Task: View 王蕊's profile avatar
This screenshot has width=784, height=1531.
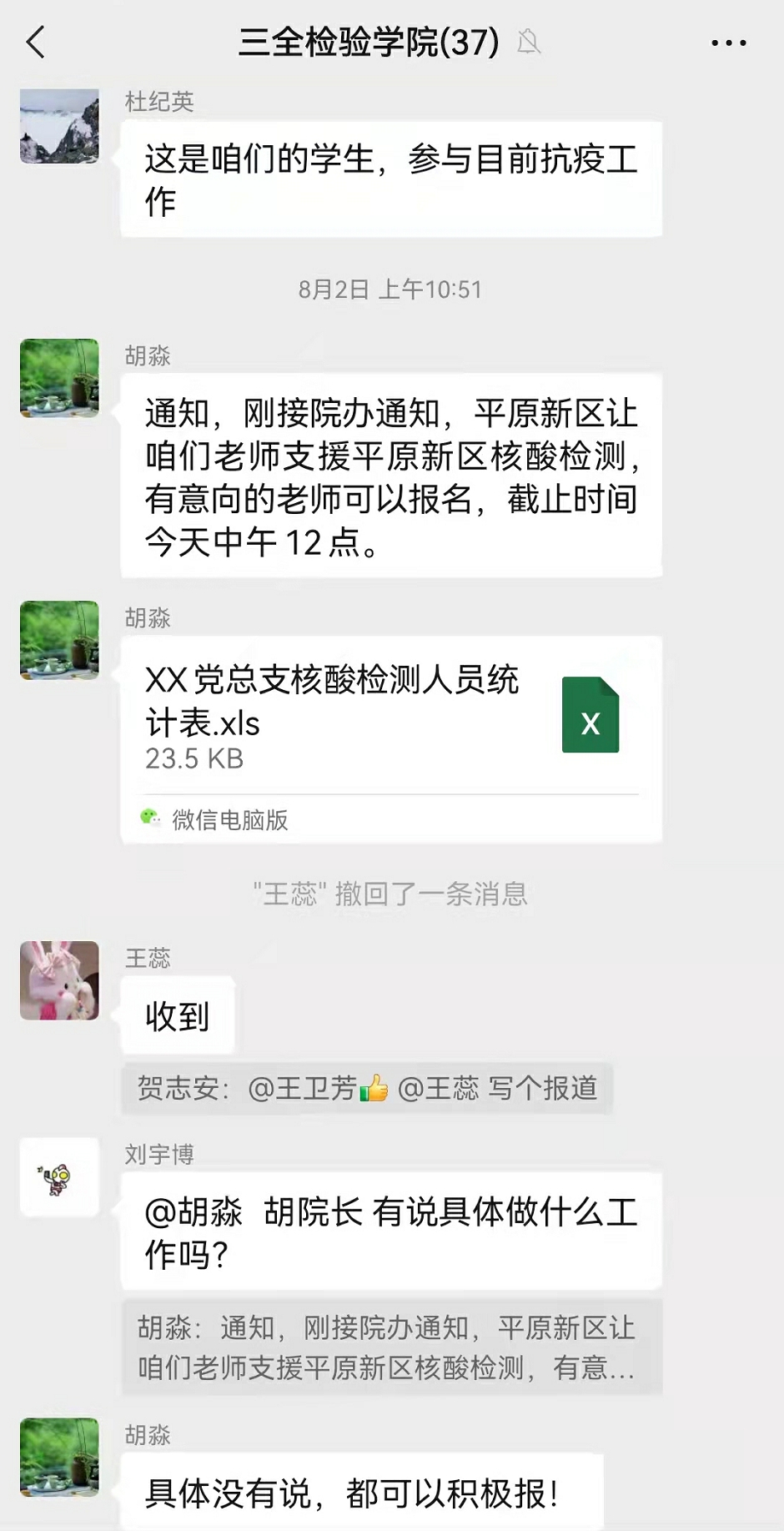Action: [59, 981]
